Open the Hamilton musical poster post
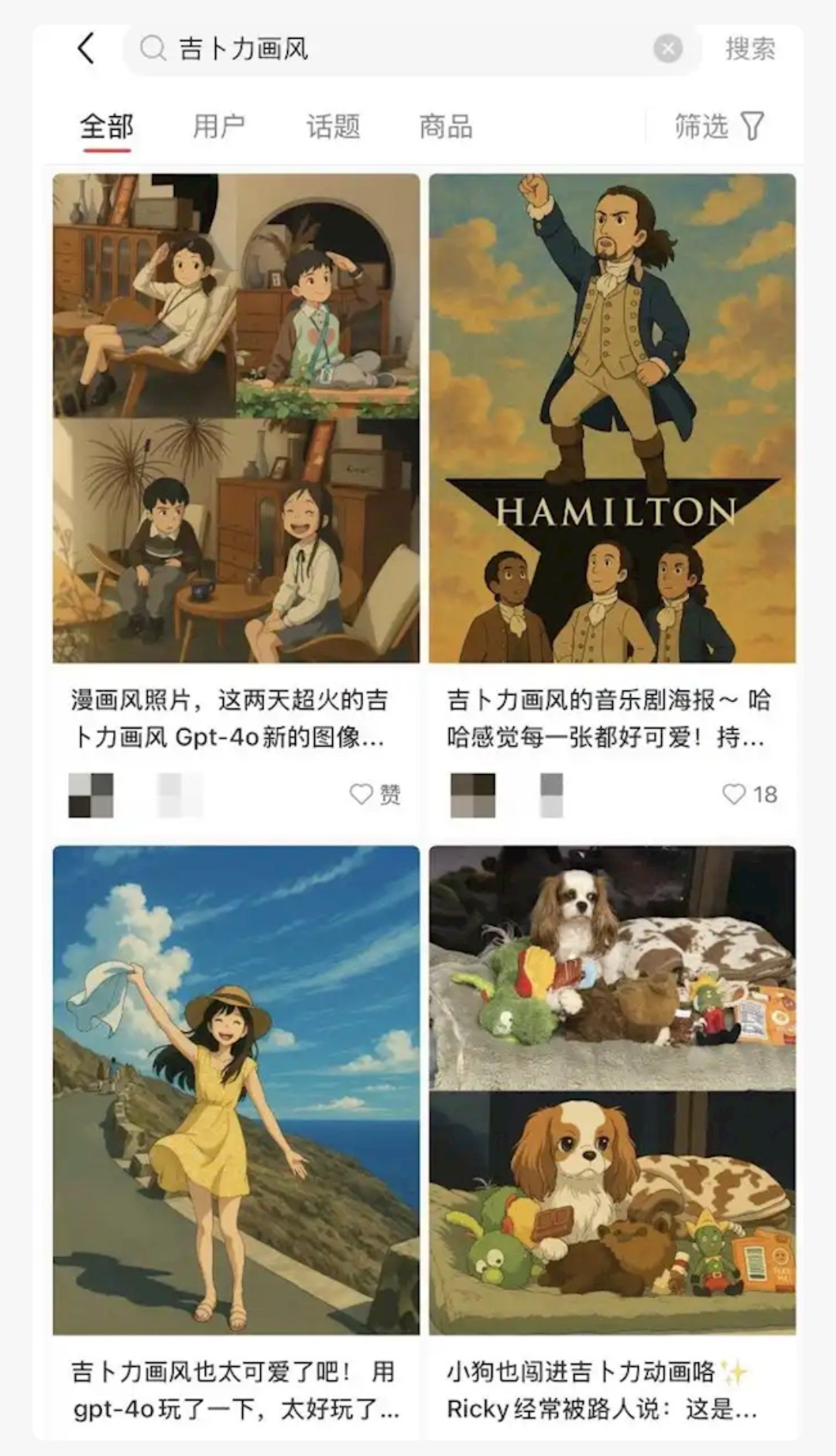This screenshot has height=1456, width=836. click(612, 418)
